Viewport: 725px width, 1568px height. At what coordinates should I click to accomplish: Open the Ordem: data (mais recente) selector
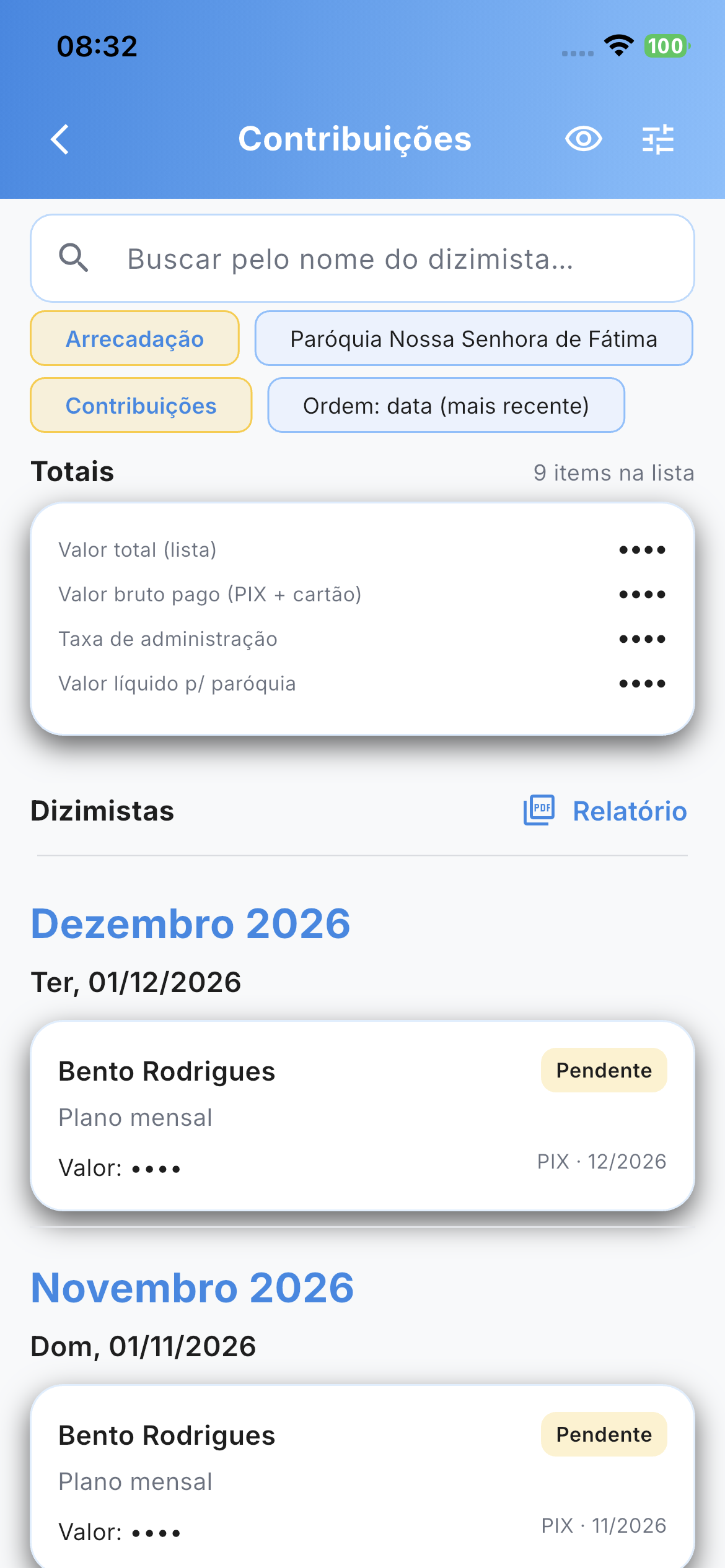click(x=446, y=406)
